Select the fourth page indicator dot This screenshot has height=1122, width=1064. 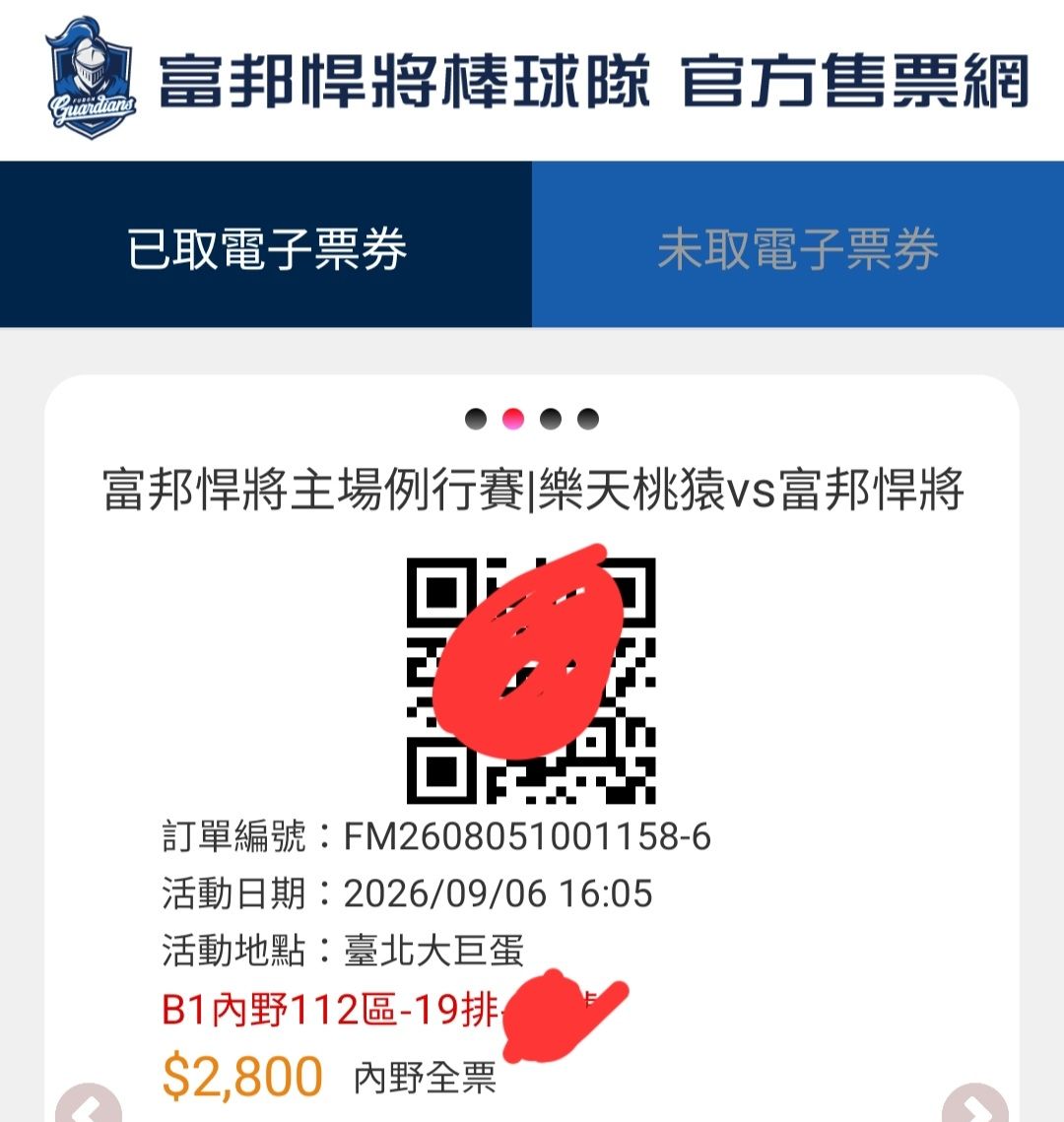[x=587, y=419]
